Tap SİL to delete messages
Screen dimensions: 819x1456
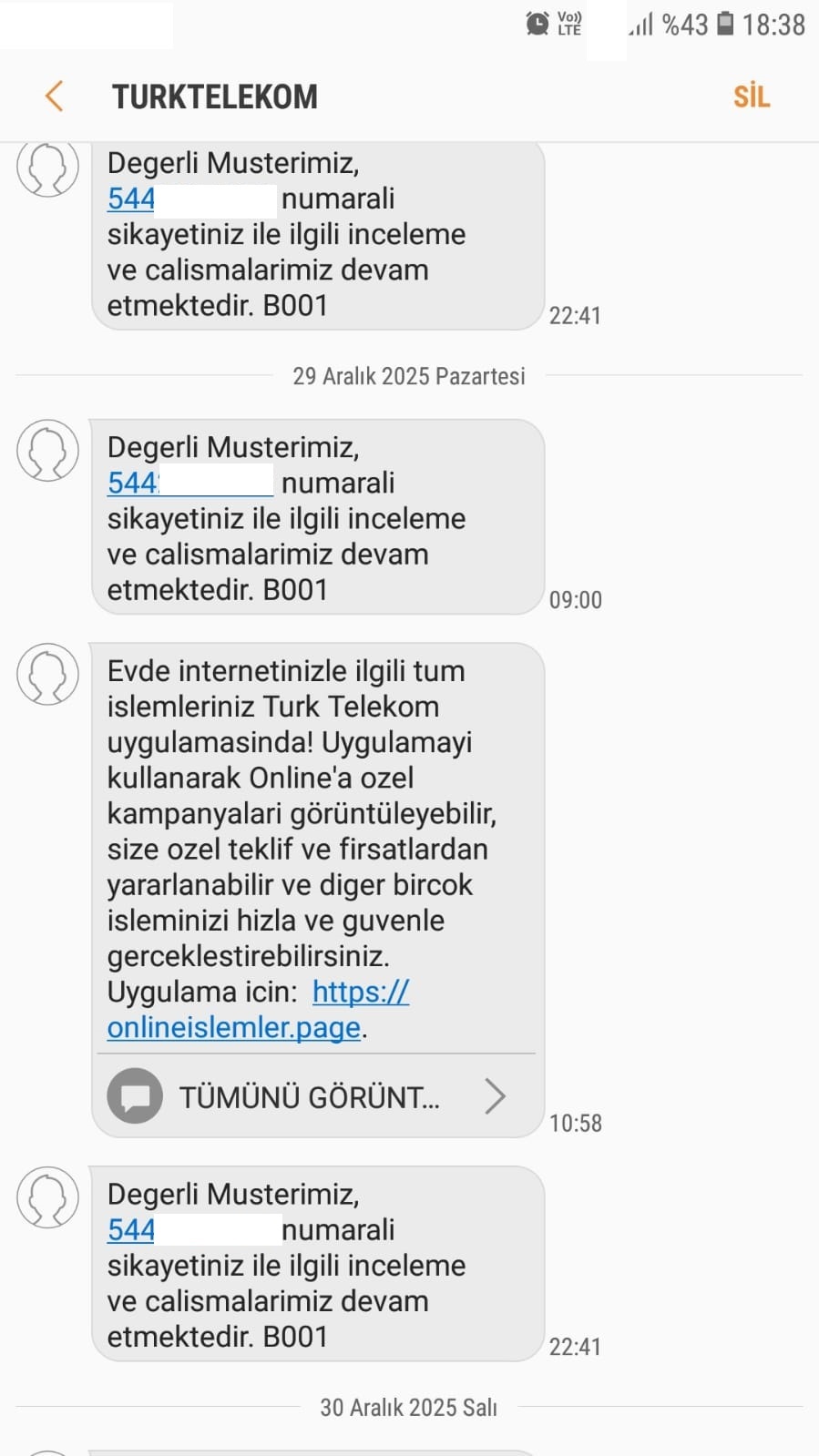tap(752, 97)
